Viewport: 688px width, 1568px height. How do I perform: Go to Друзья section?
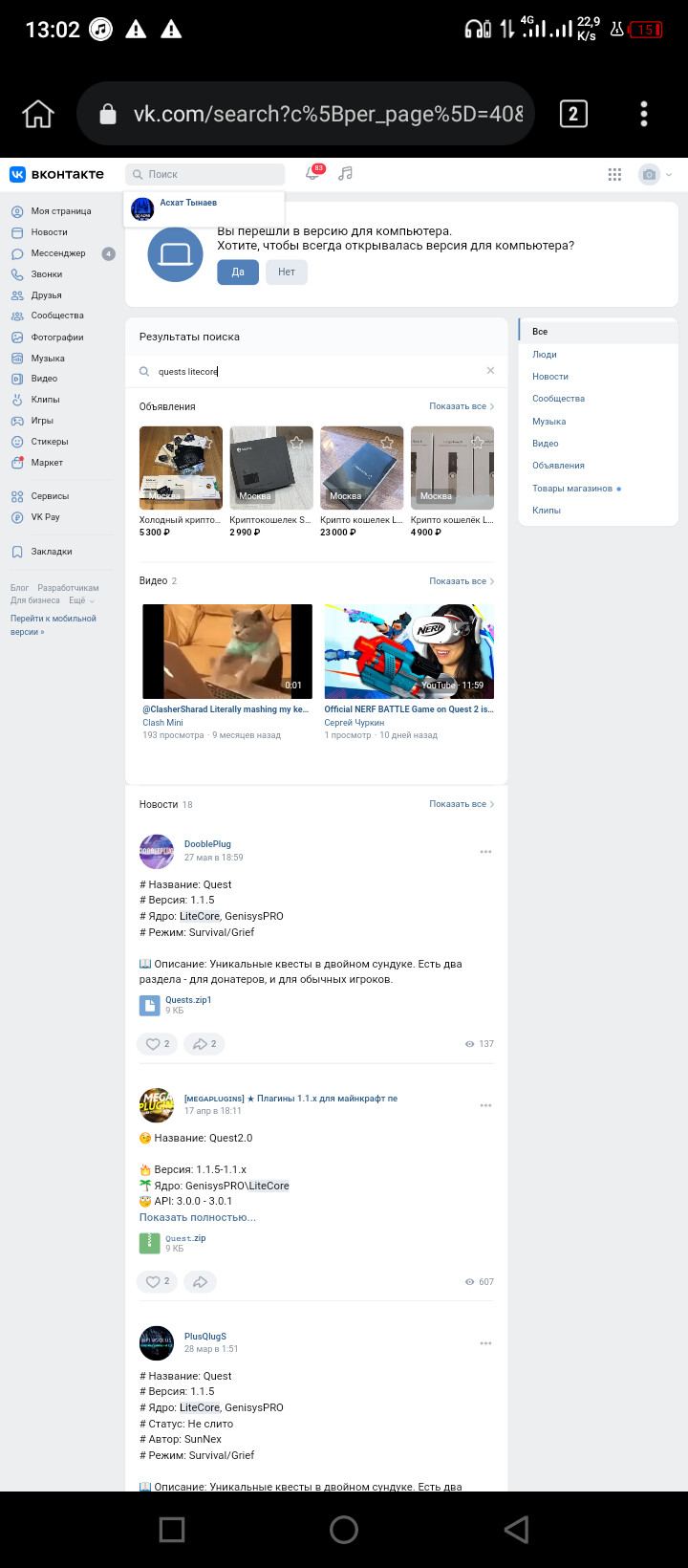click(46, 295)
